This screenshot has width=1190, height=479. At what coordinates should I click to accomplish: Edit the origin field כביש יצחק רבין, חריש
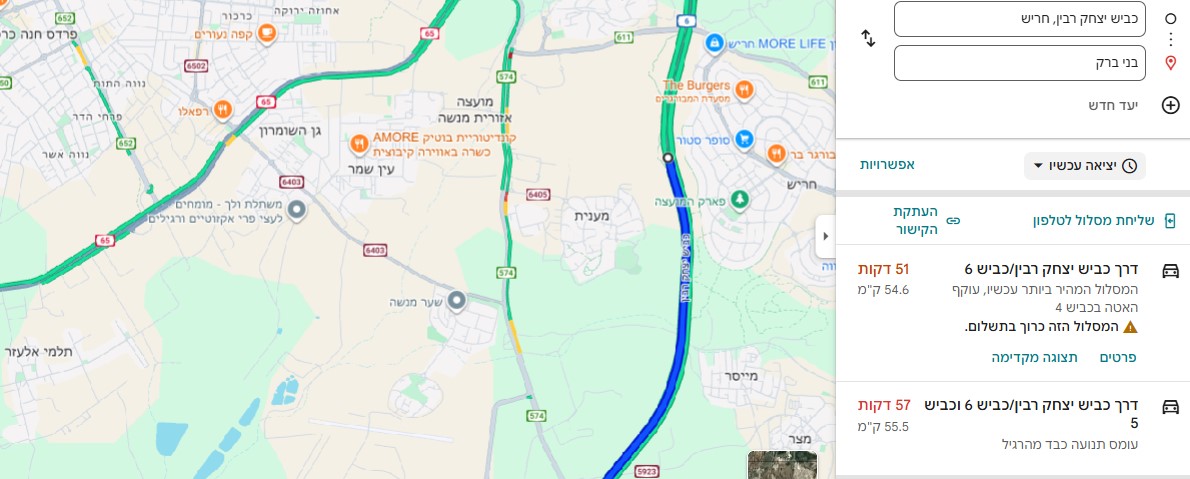point(1019,19)
